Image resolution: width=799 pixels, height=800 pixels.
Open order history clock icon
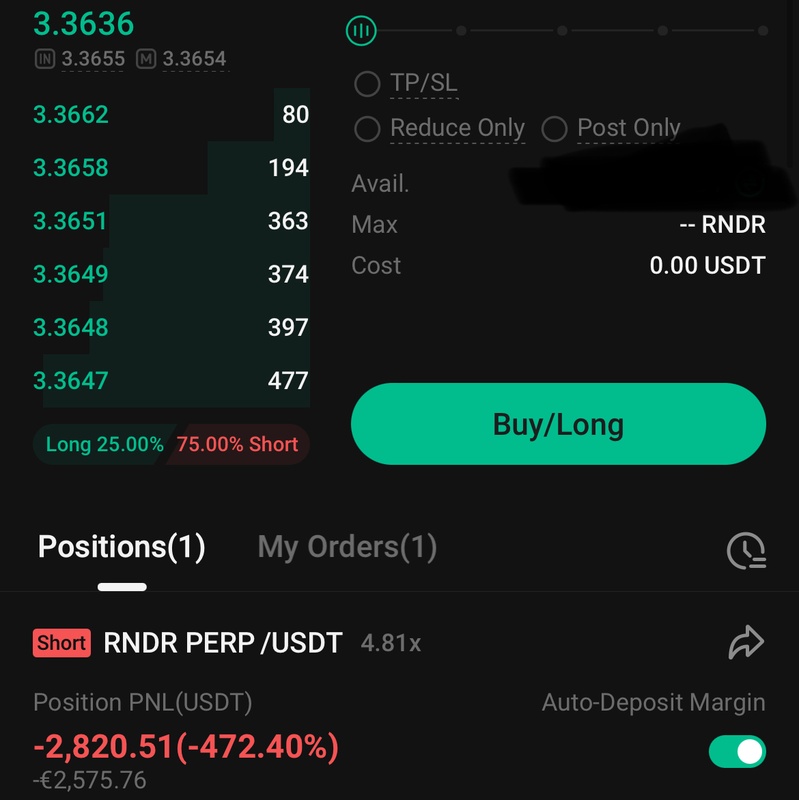click(745, 550)
